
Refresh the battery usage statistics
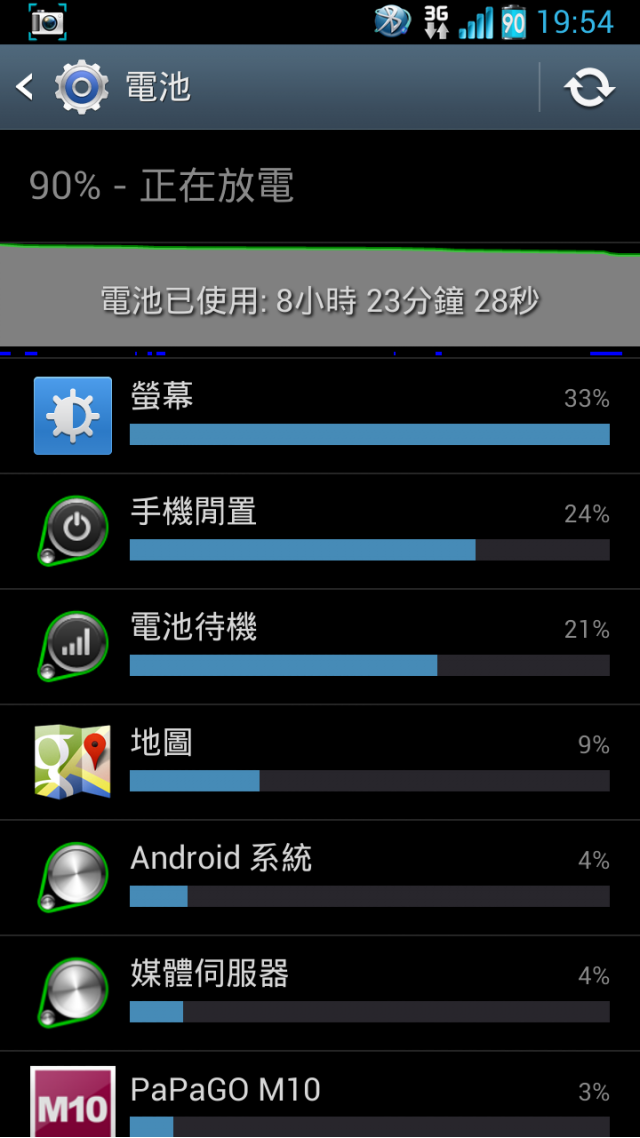tap(589, 88)
